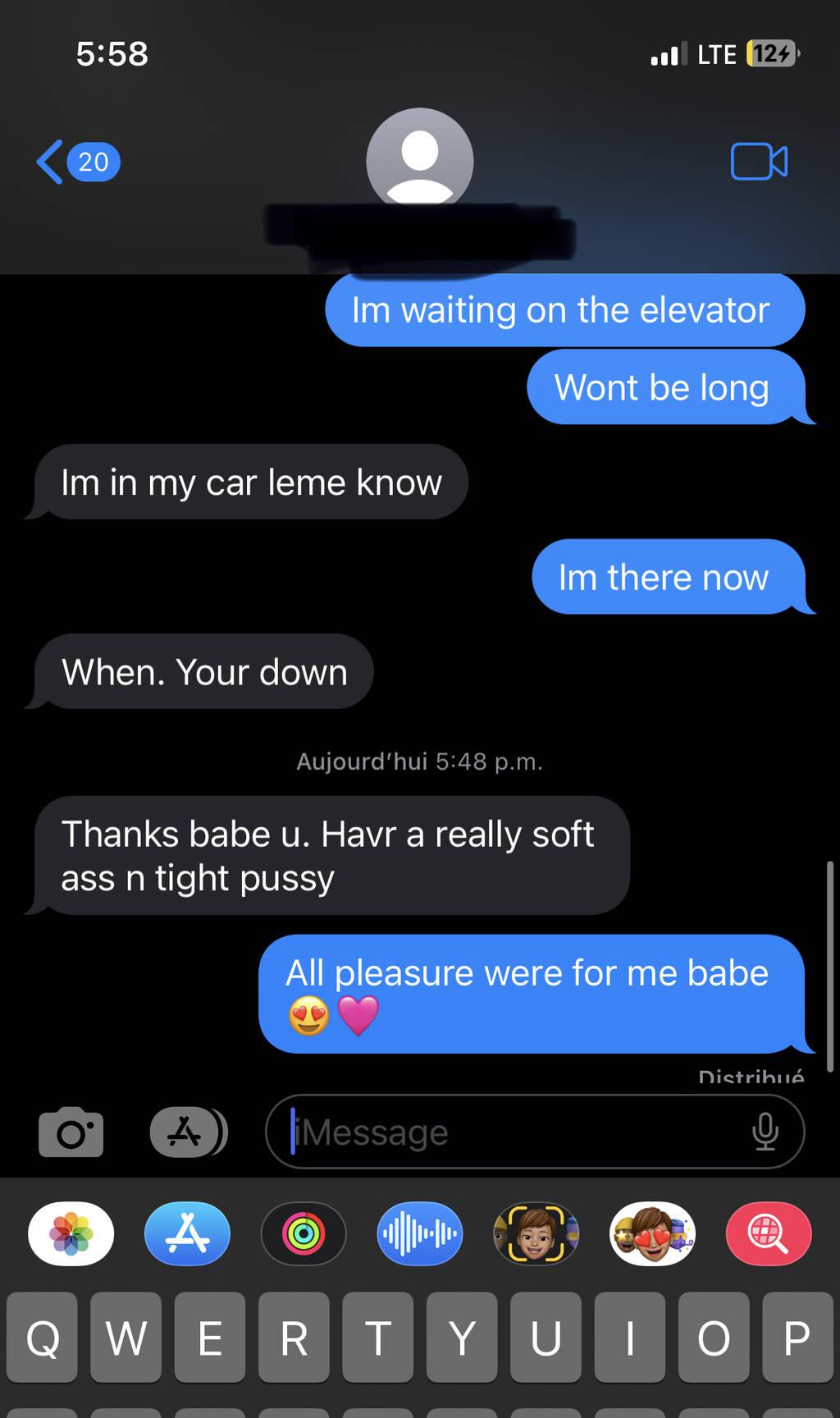840x1418 pixels.
Task: Open the Fitness activity rings app
Action: click(304, 1233)
